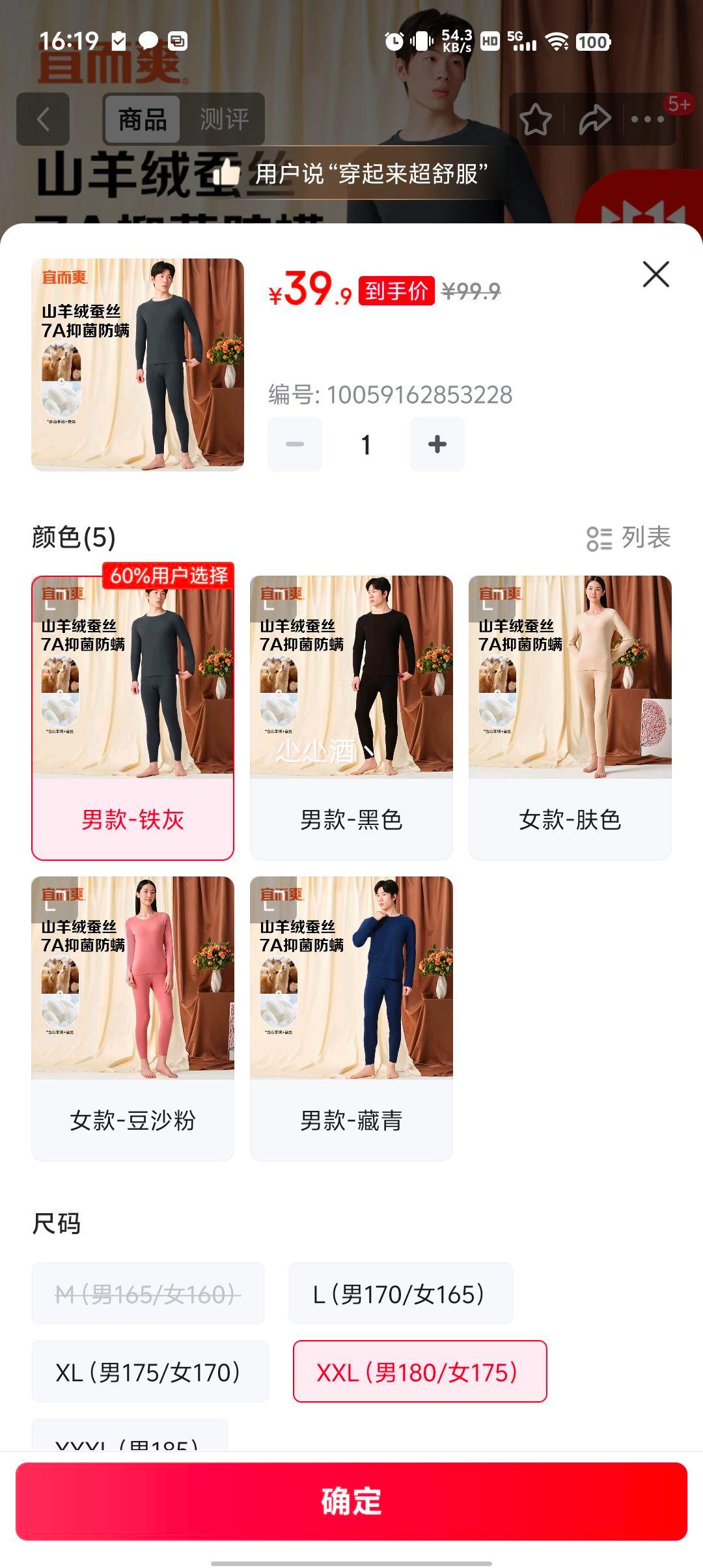
Task: Switch to the 商品 tab
Action: click(143, 119)
